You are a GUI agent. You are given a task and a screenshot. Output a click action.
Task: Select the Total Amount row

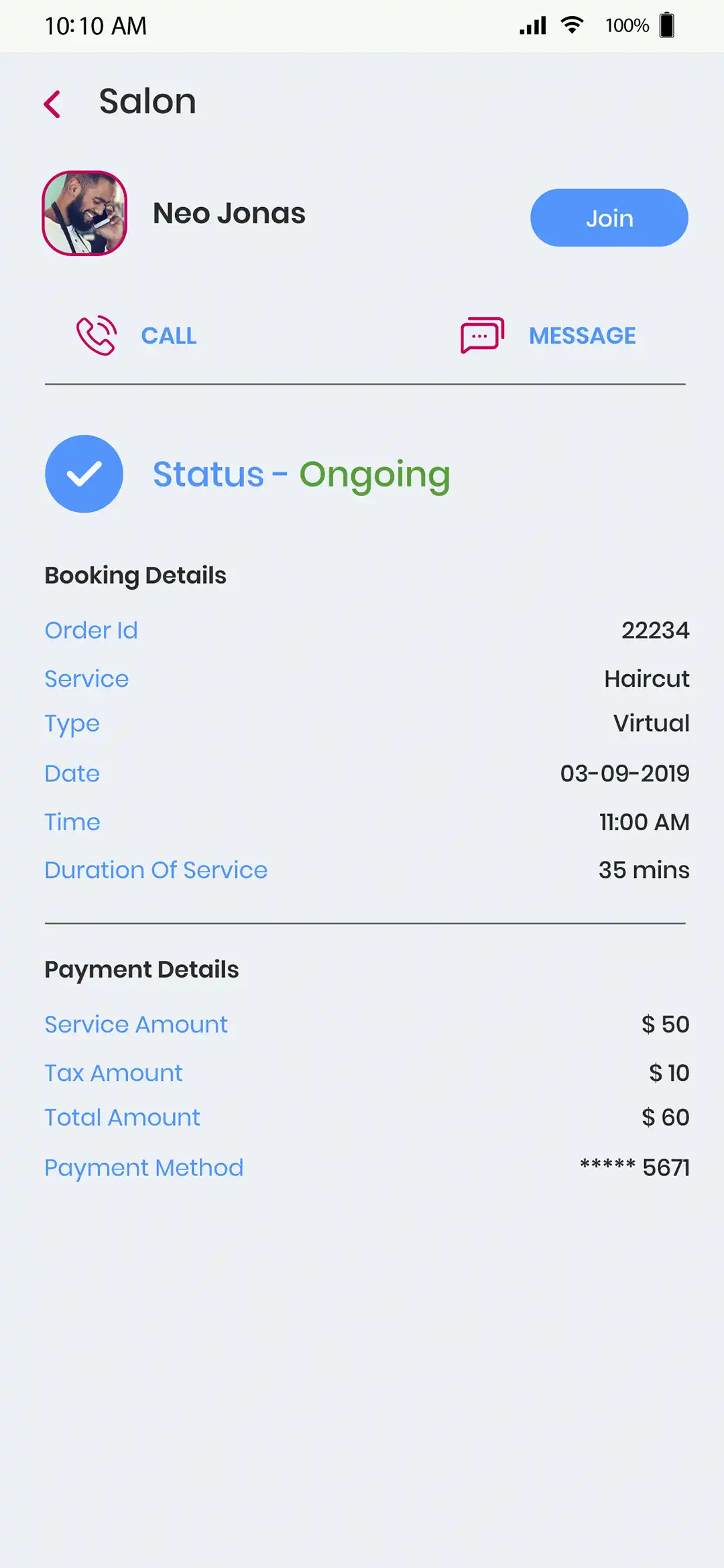[121, 1117]
